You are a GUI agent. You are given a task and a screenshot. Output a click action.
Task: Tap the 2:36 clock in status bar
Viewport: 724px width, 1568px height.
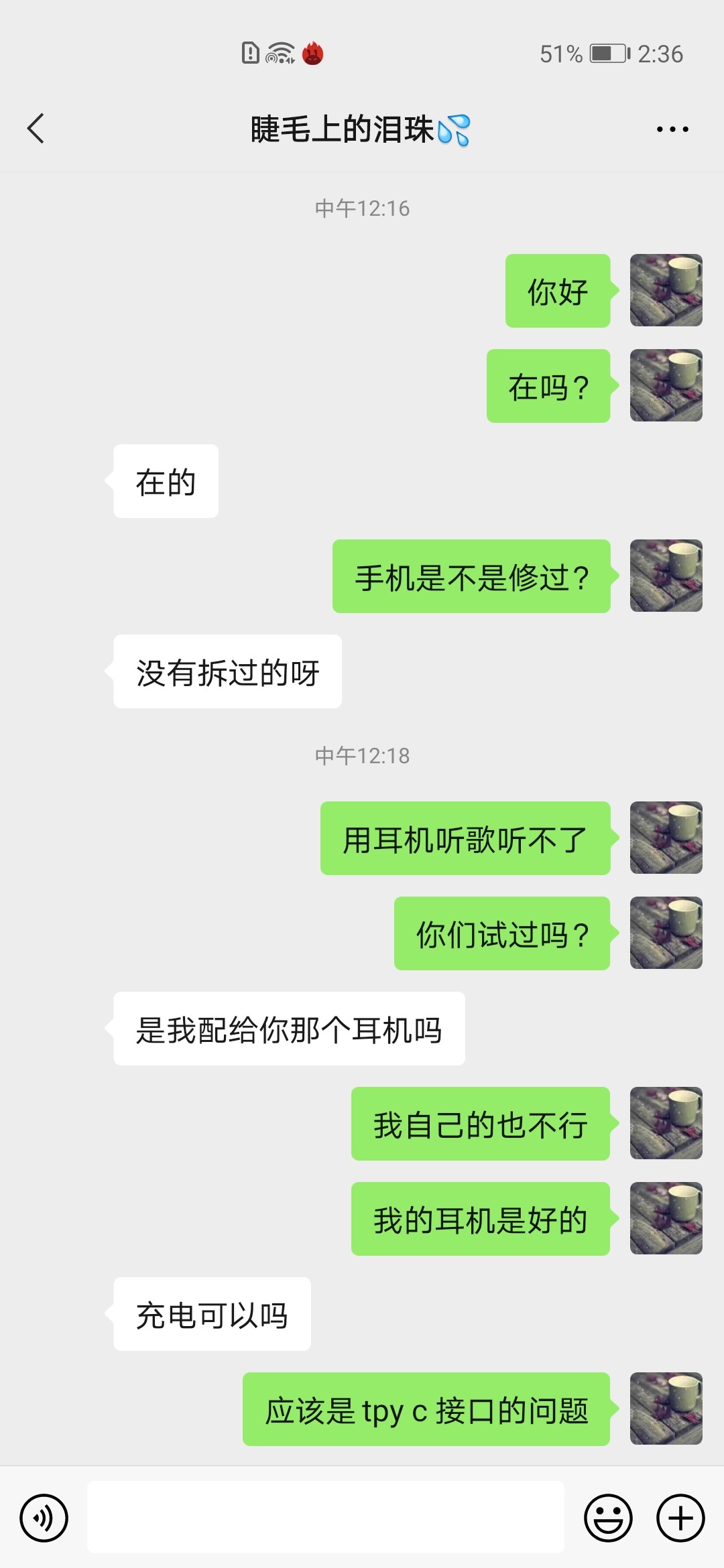[x=659, y=55]
